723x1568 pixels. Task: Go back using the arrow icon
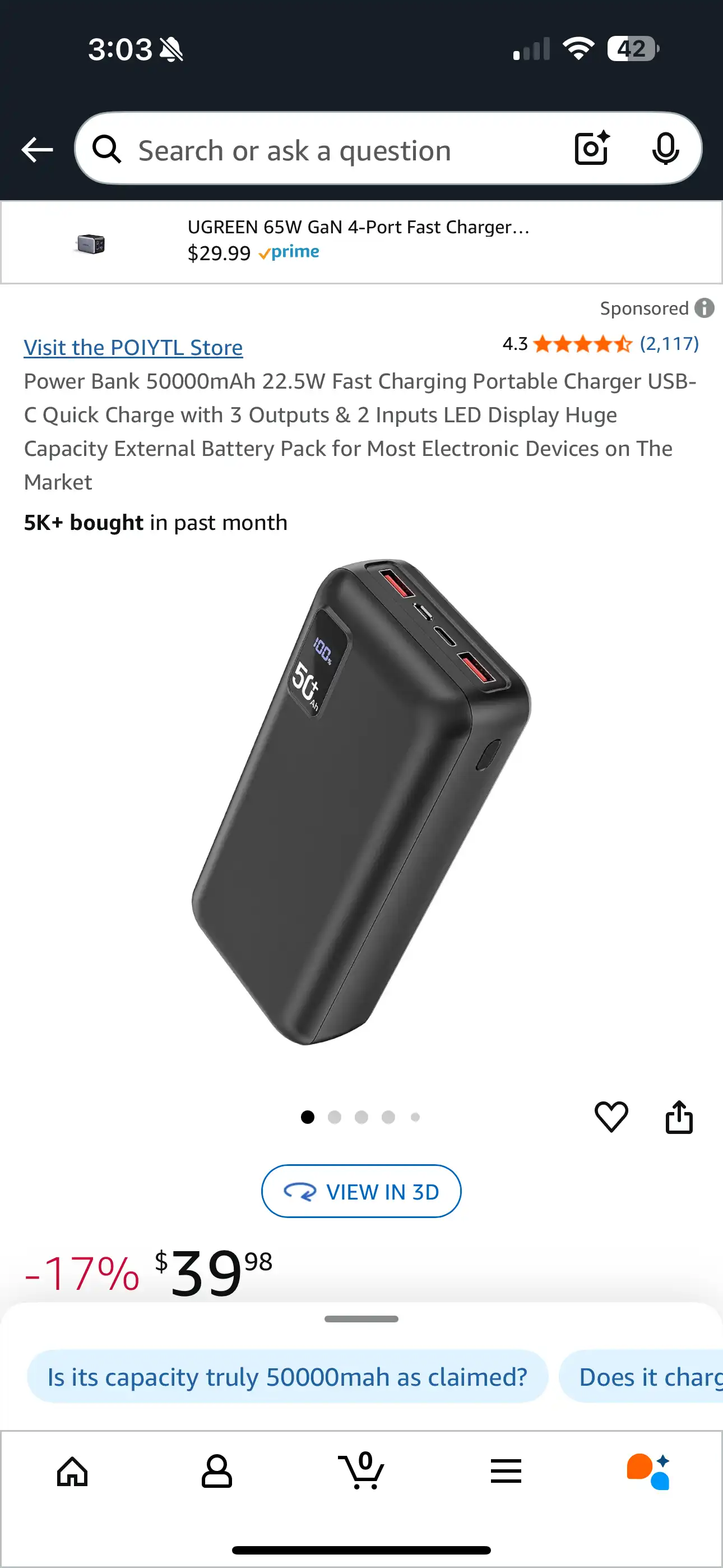coord(38,150)
